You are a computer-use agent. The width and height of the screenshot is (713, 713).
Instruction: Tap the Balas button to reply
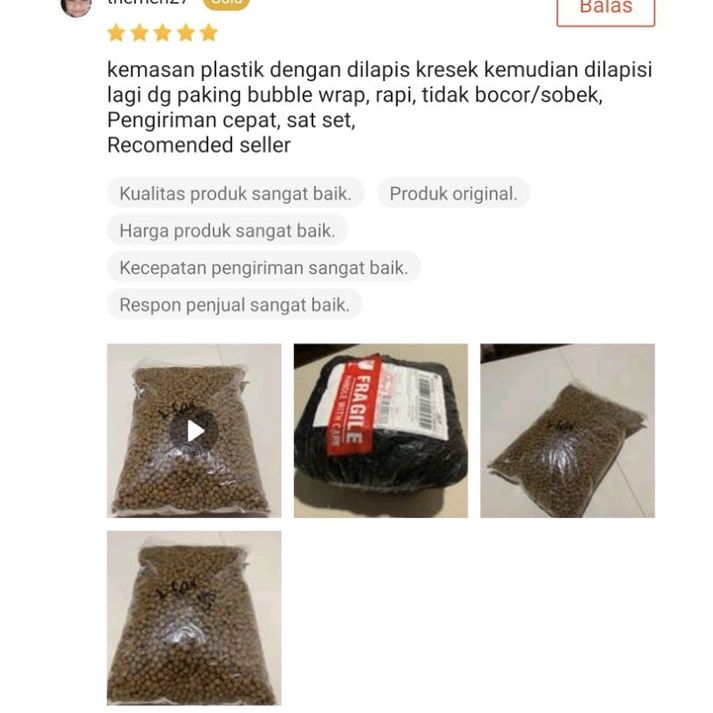point(605,8)
